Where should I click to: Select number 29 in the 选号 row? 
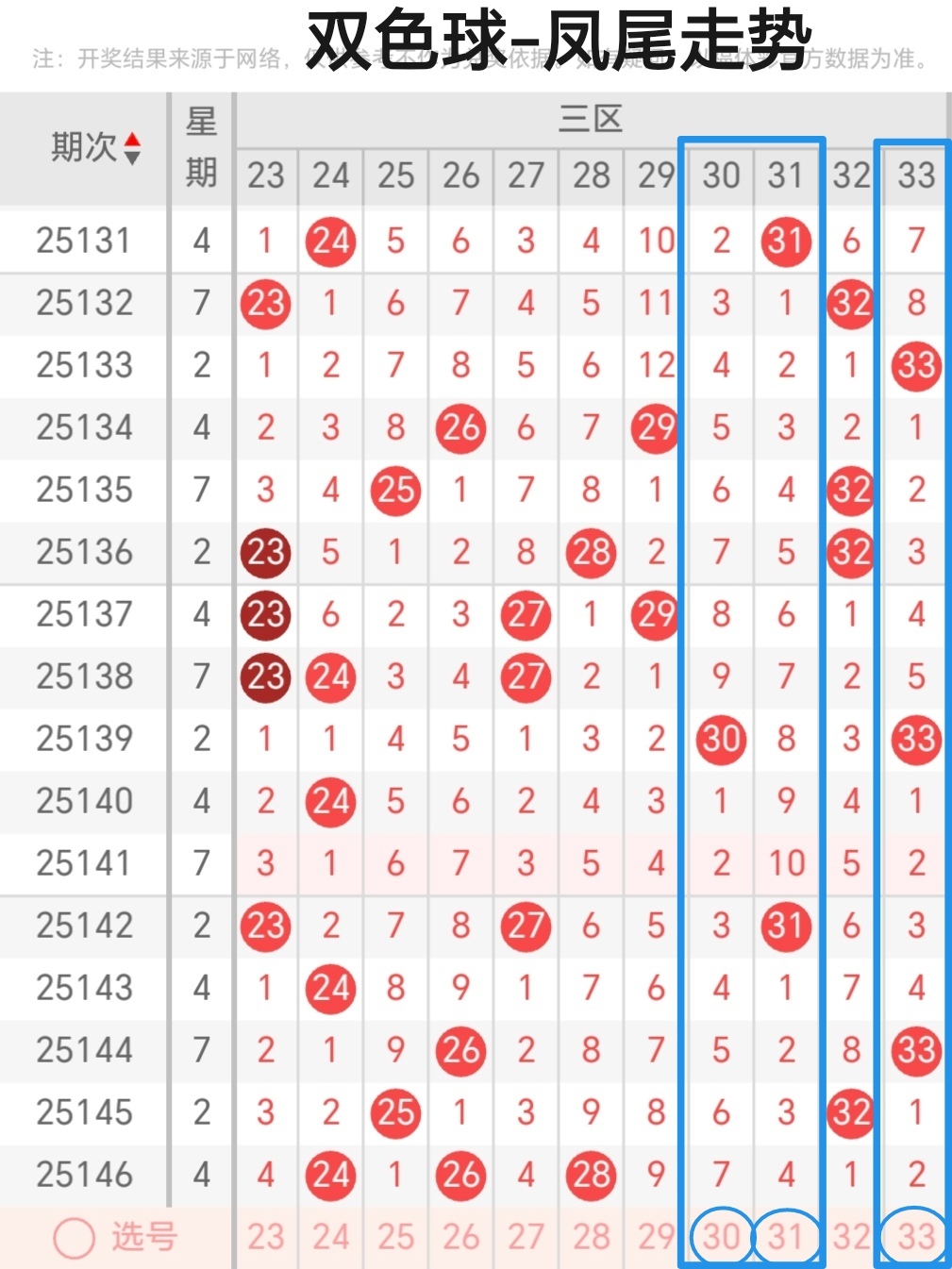656,1237
